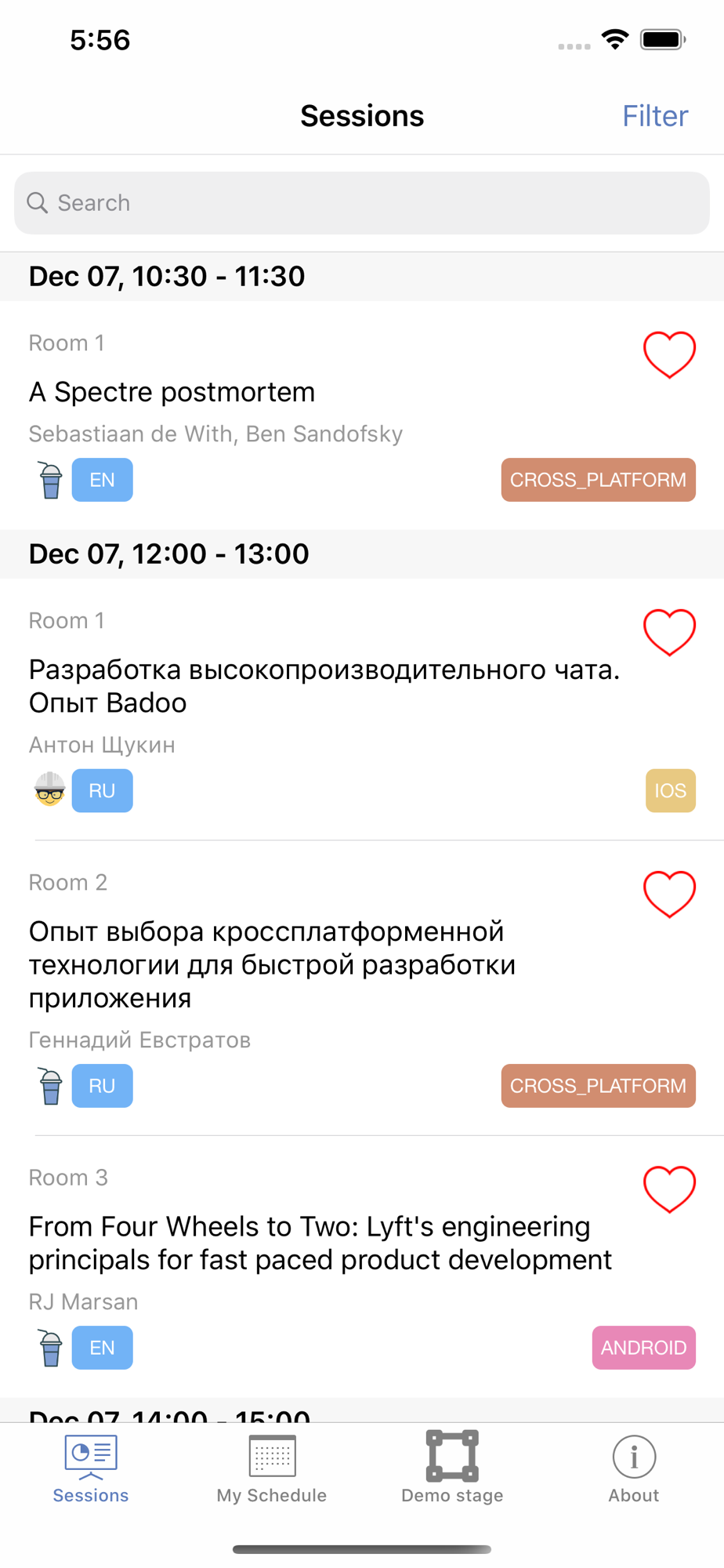Like the Badoo chat session by Антон Щукин
Screen dimensions: 724x1568
[x=669, y=632]
